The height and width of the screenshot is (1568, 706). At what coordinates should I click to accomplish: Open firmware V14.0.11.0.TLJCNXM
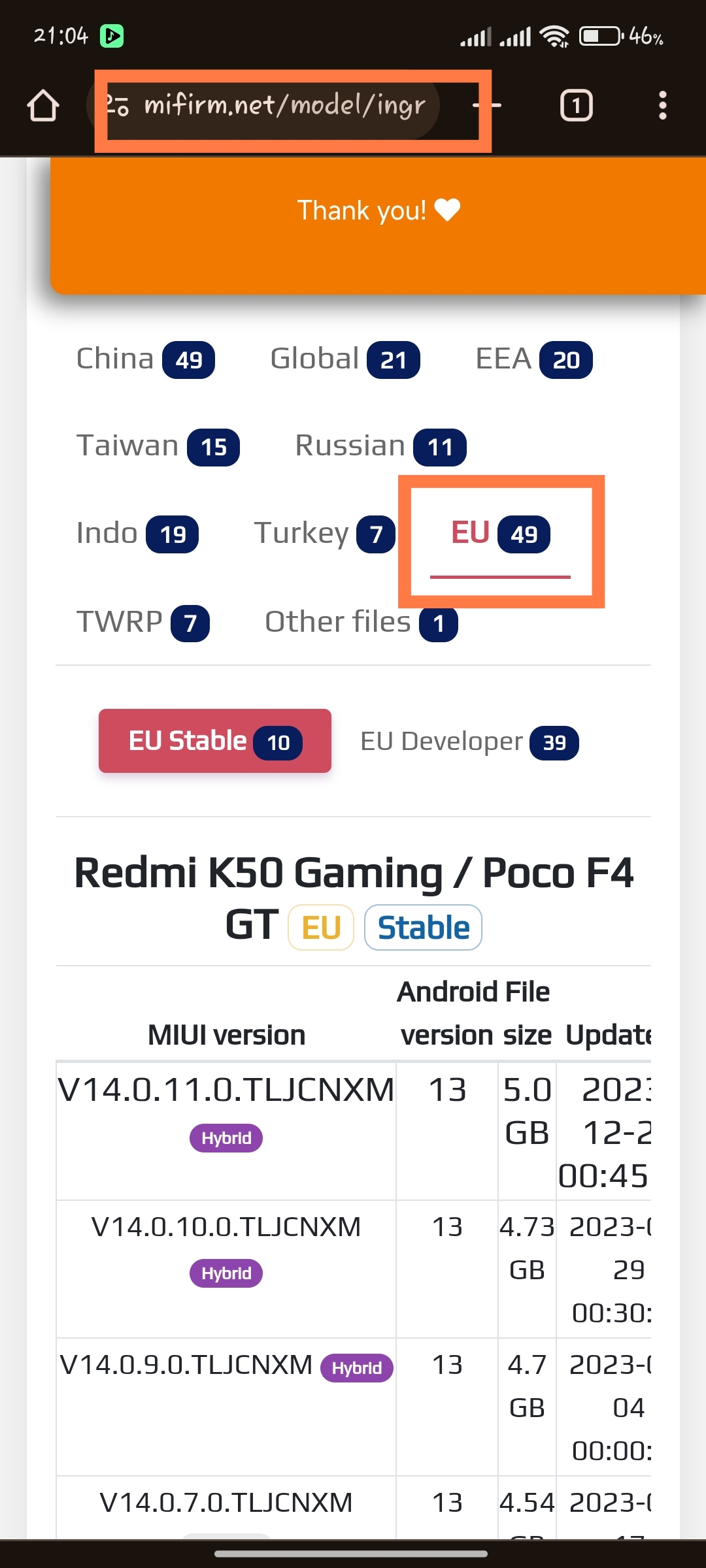click(226, 1090)
